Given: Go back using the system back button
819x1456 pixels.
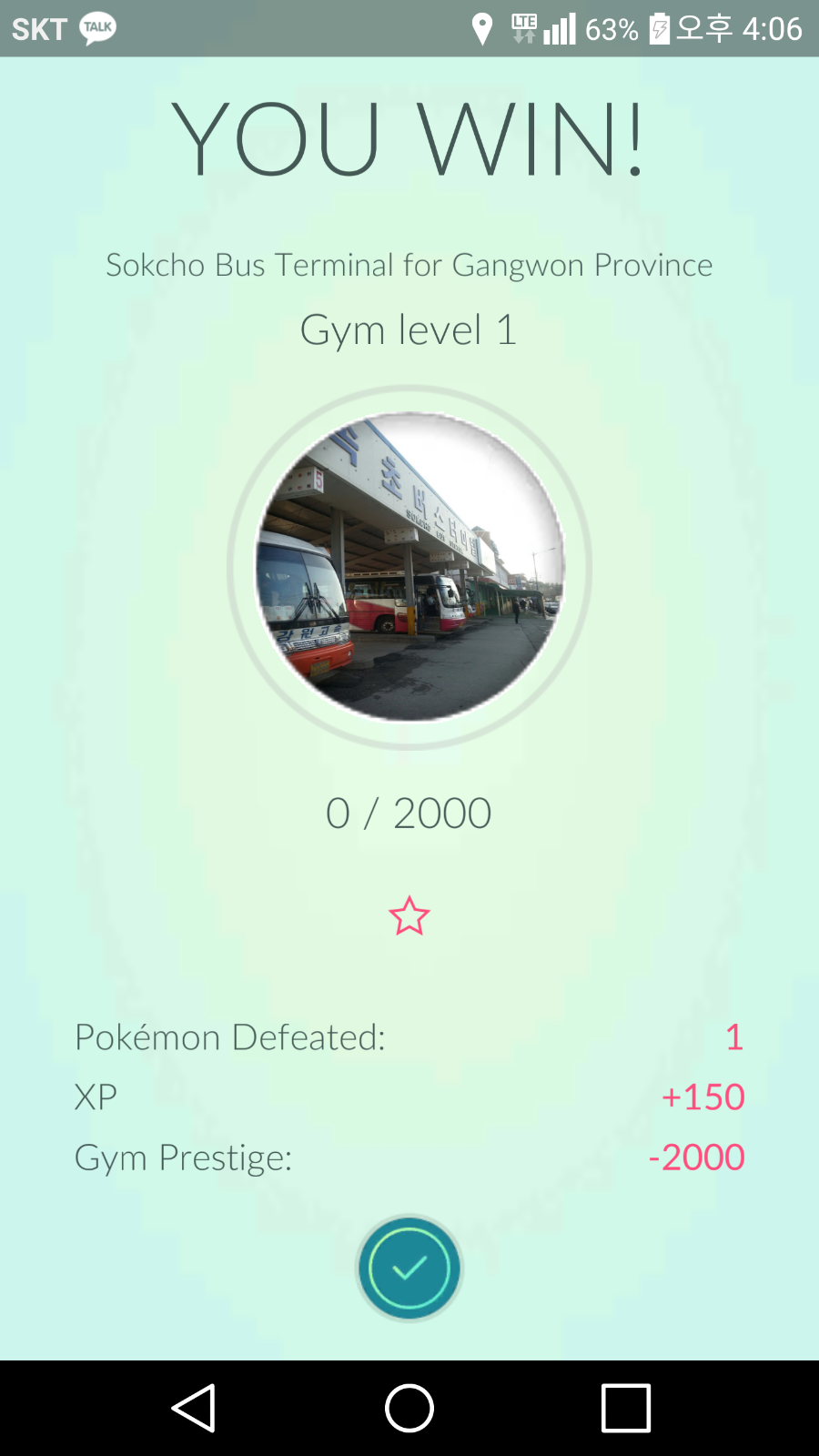Looking at the screenshot, I should coord(193,1408).
